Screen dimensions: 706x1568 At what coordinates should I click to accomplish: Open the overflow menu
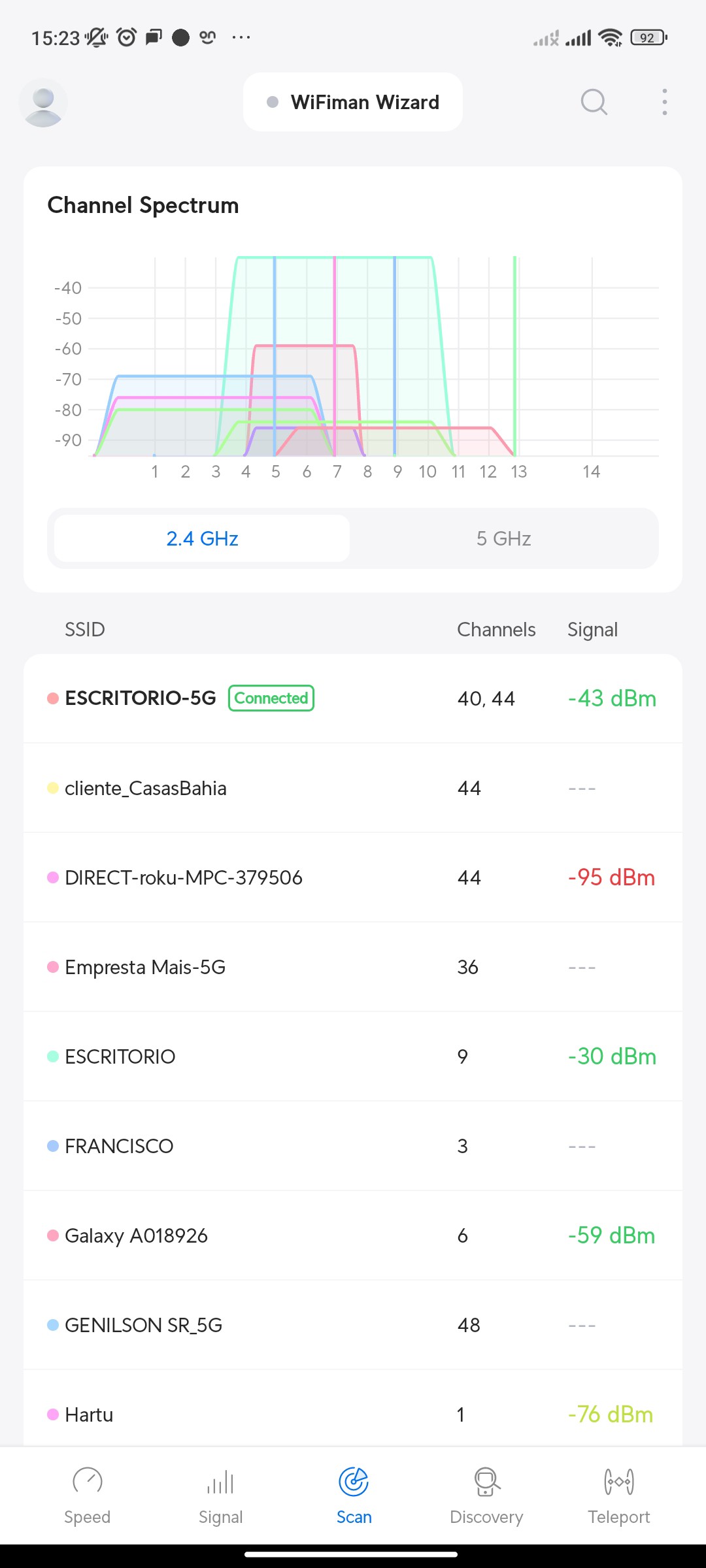(x=664, y=102)
